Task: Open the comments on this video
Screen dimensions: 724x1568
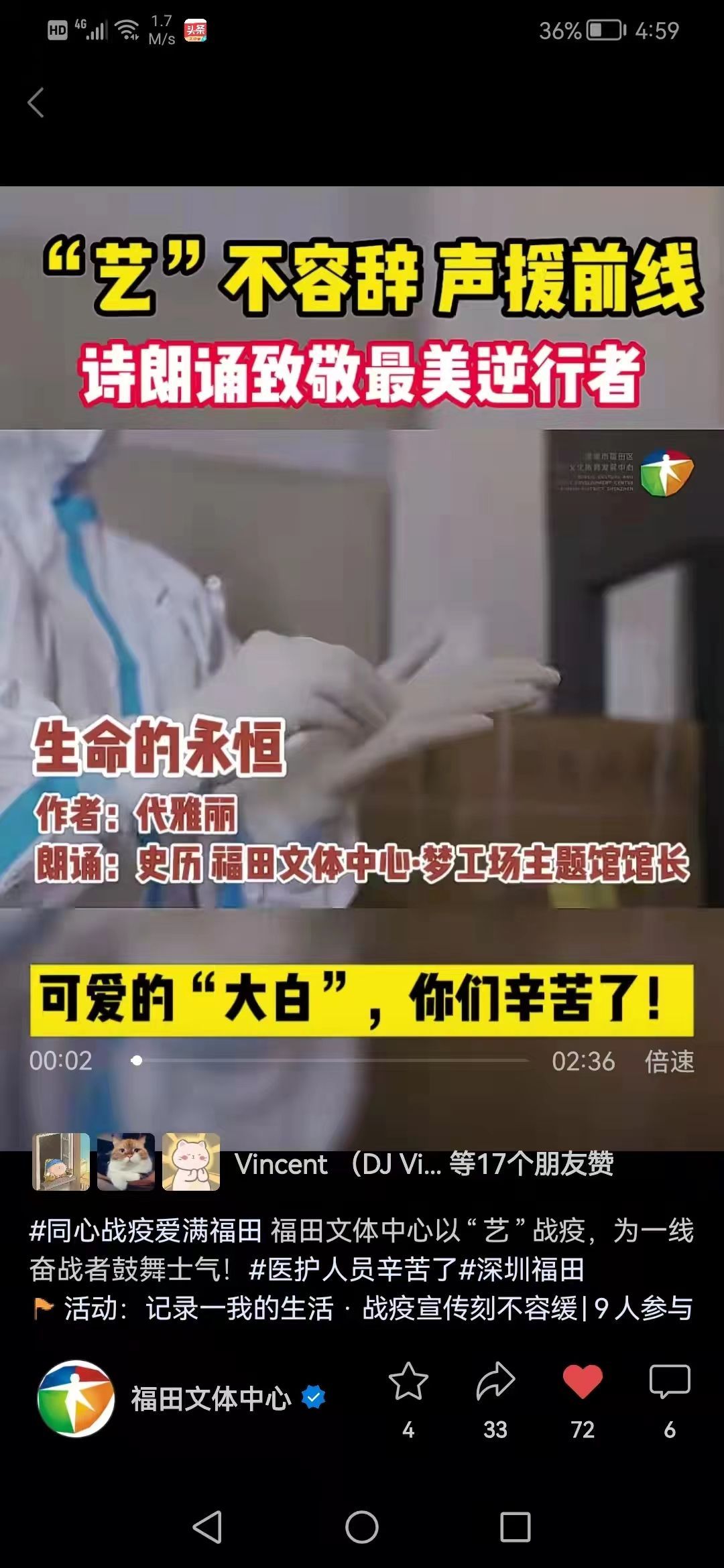Action: 670,1382
